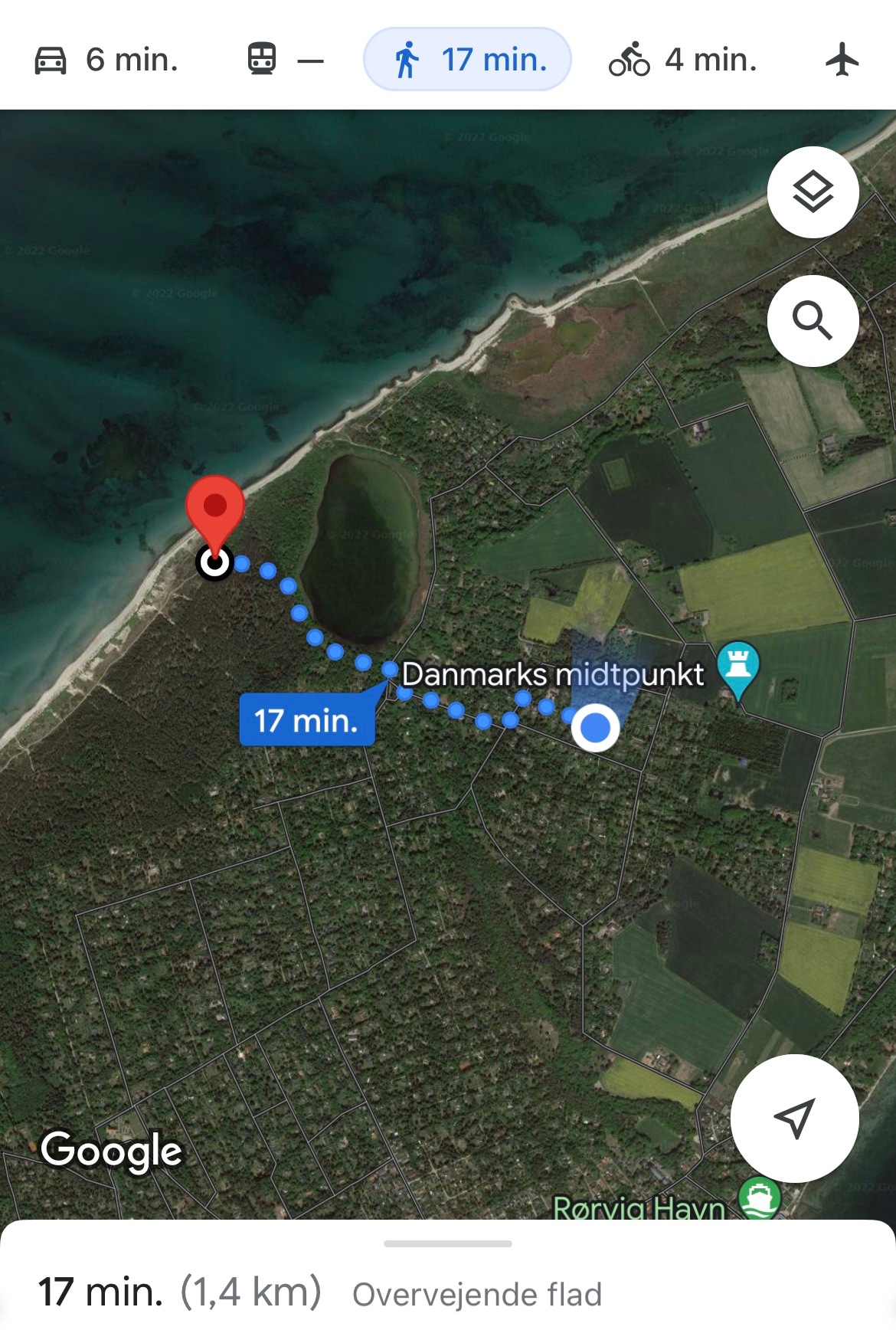896x1330 pixels.
Task: Switch to cycling directions, 4 min.
Action: [x=682, y=60]
